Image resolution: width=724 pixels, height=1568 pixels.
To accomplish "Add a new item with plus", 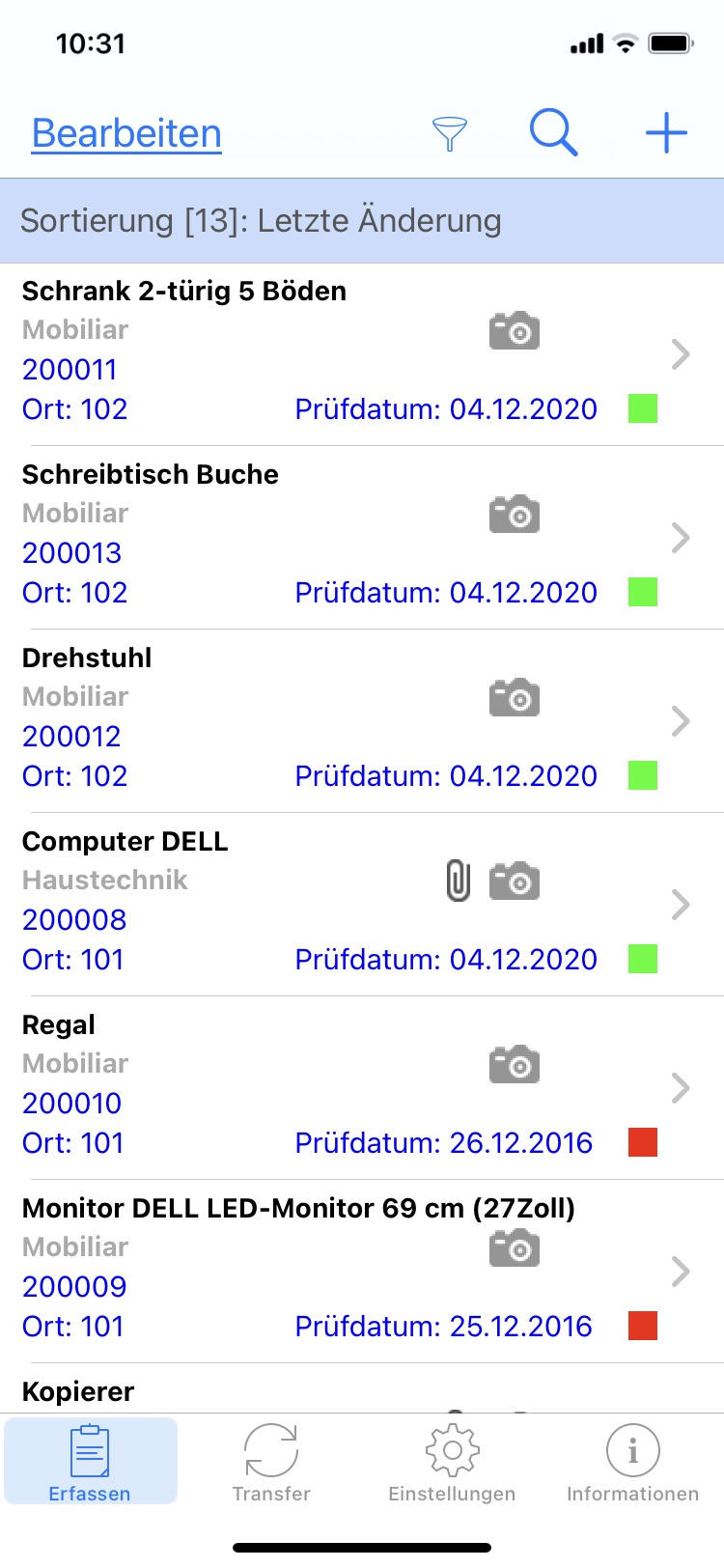I will [x=666, y=132].
